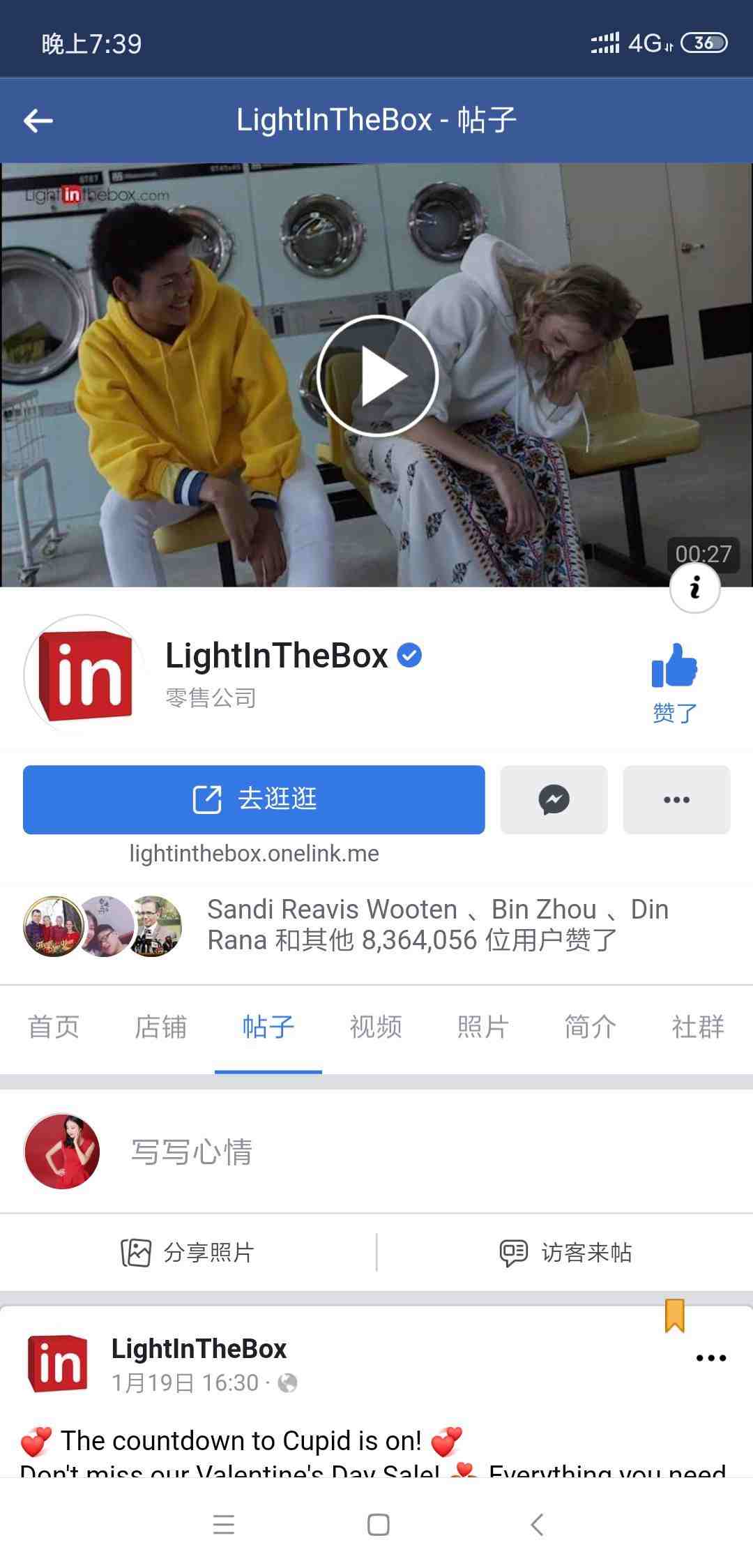Viewport: 753px width, 1568px height.
Task: Play the LightInTheBox cover video
Action: (x=377, y=377)
